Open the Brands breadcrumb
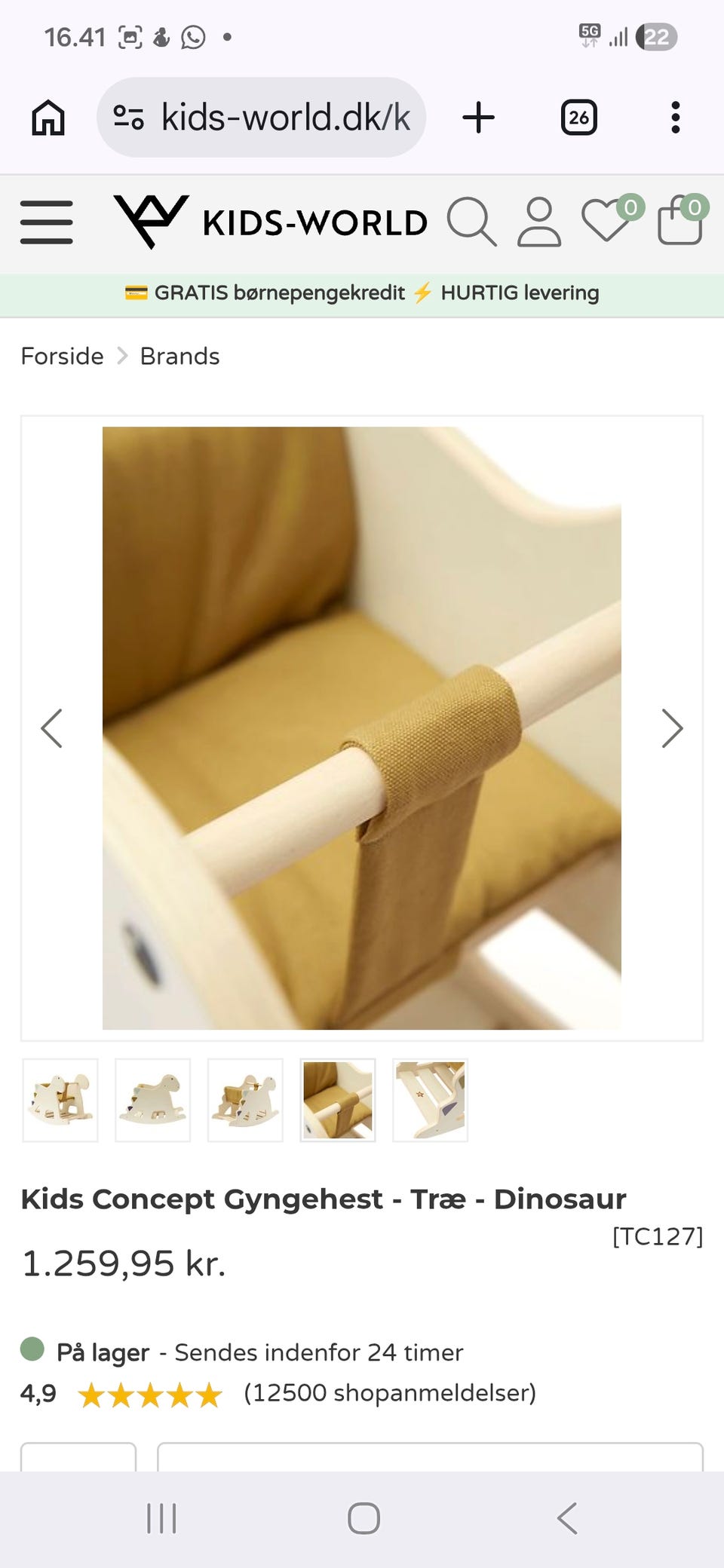 point(179,356)
